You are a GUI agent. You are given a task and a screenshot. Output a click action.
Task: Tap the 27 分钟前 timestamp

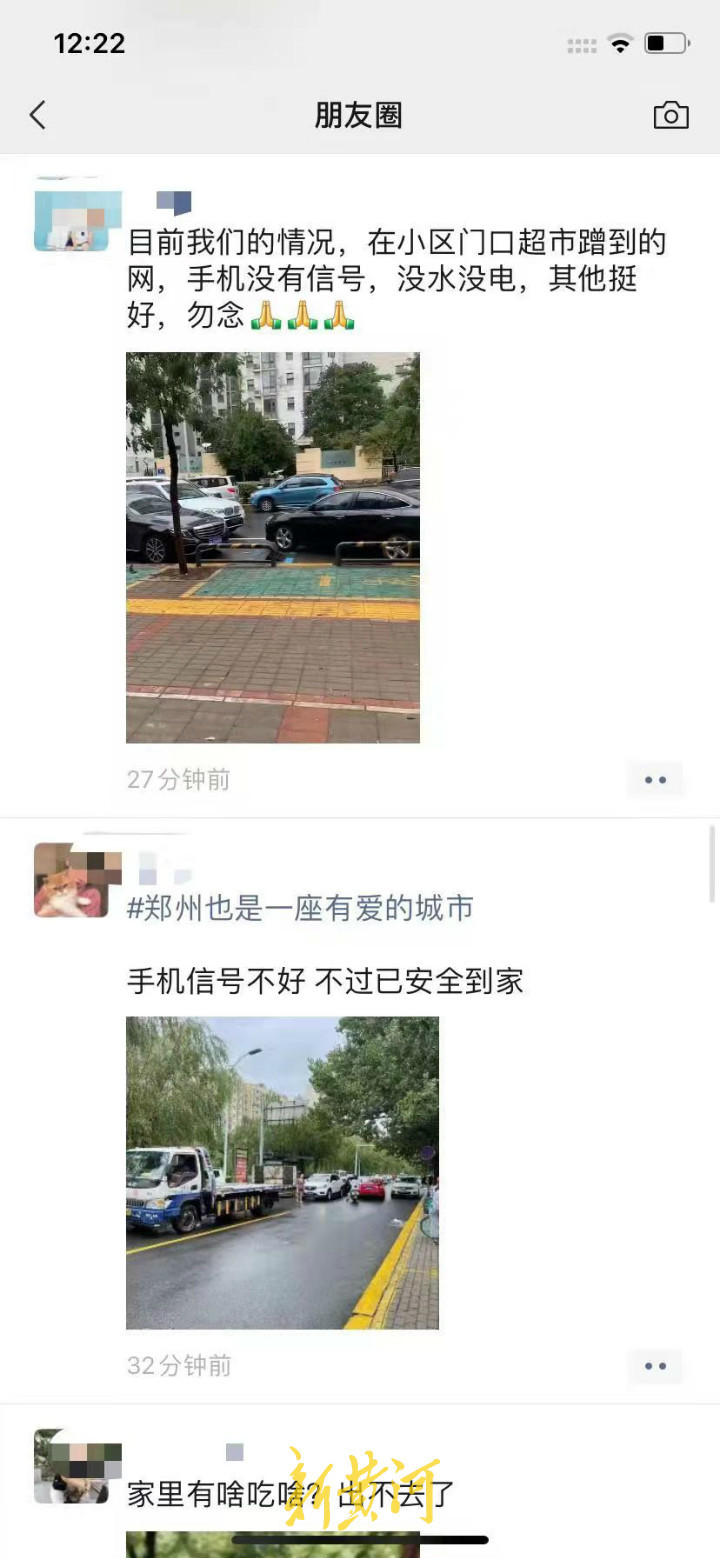pos(176,779)
